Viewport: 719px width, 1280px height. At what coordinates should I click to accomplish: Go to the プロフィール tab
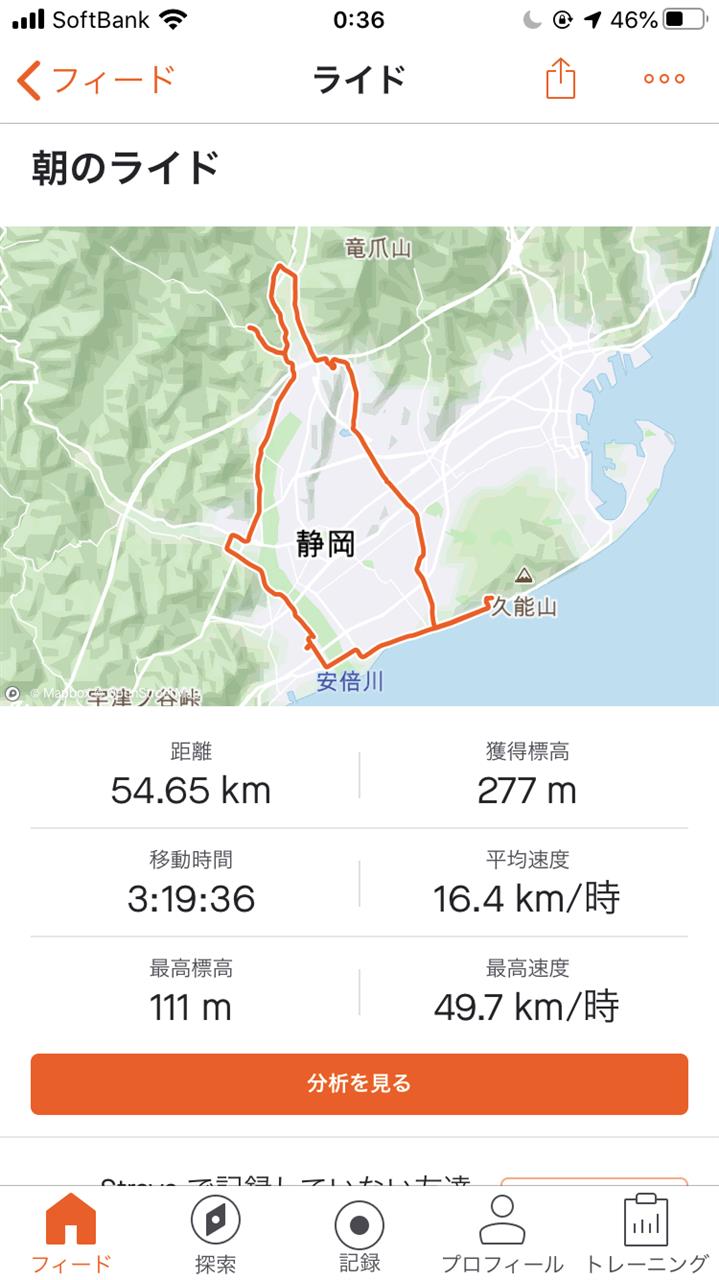[x=502, y=1233]
